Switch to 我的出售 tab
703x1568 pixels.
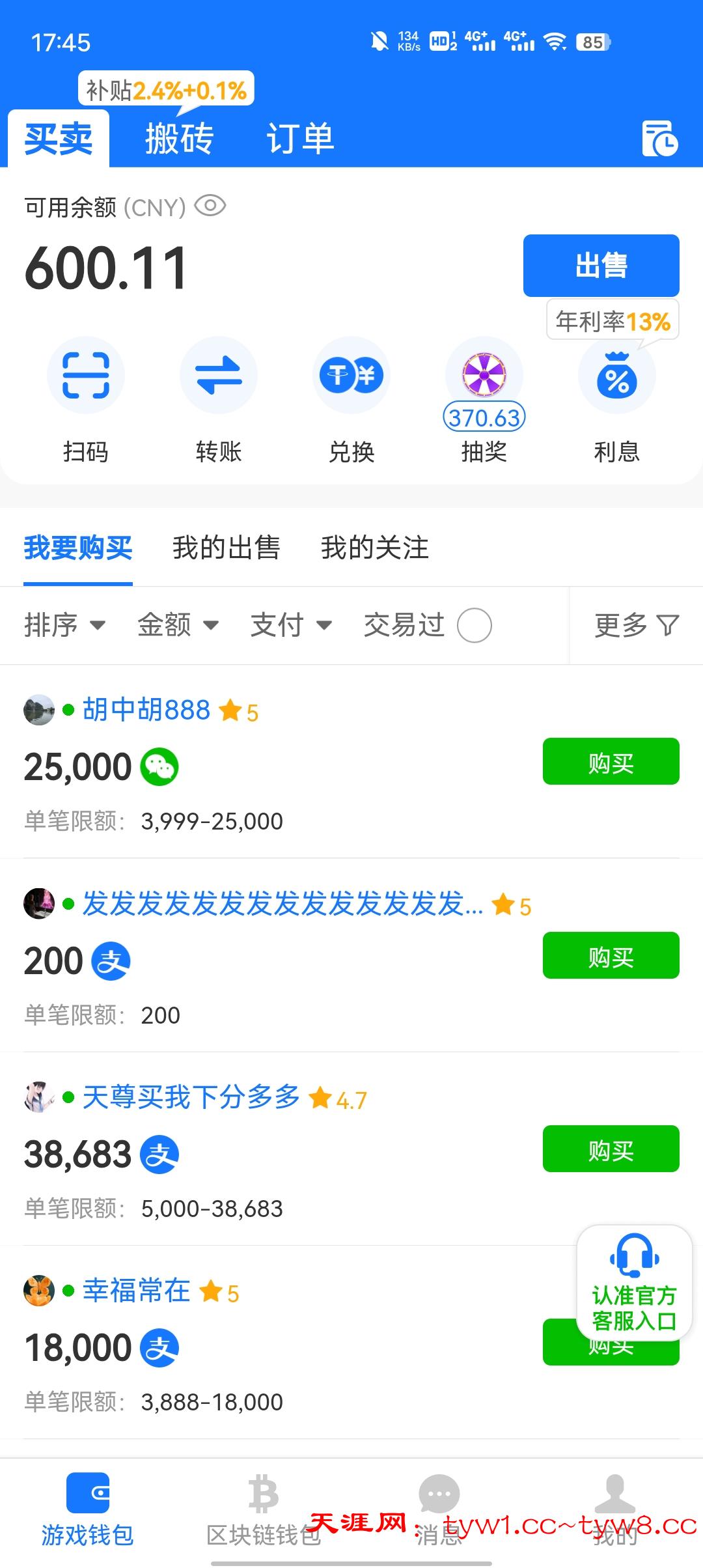coord(226,548)
